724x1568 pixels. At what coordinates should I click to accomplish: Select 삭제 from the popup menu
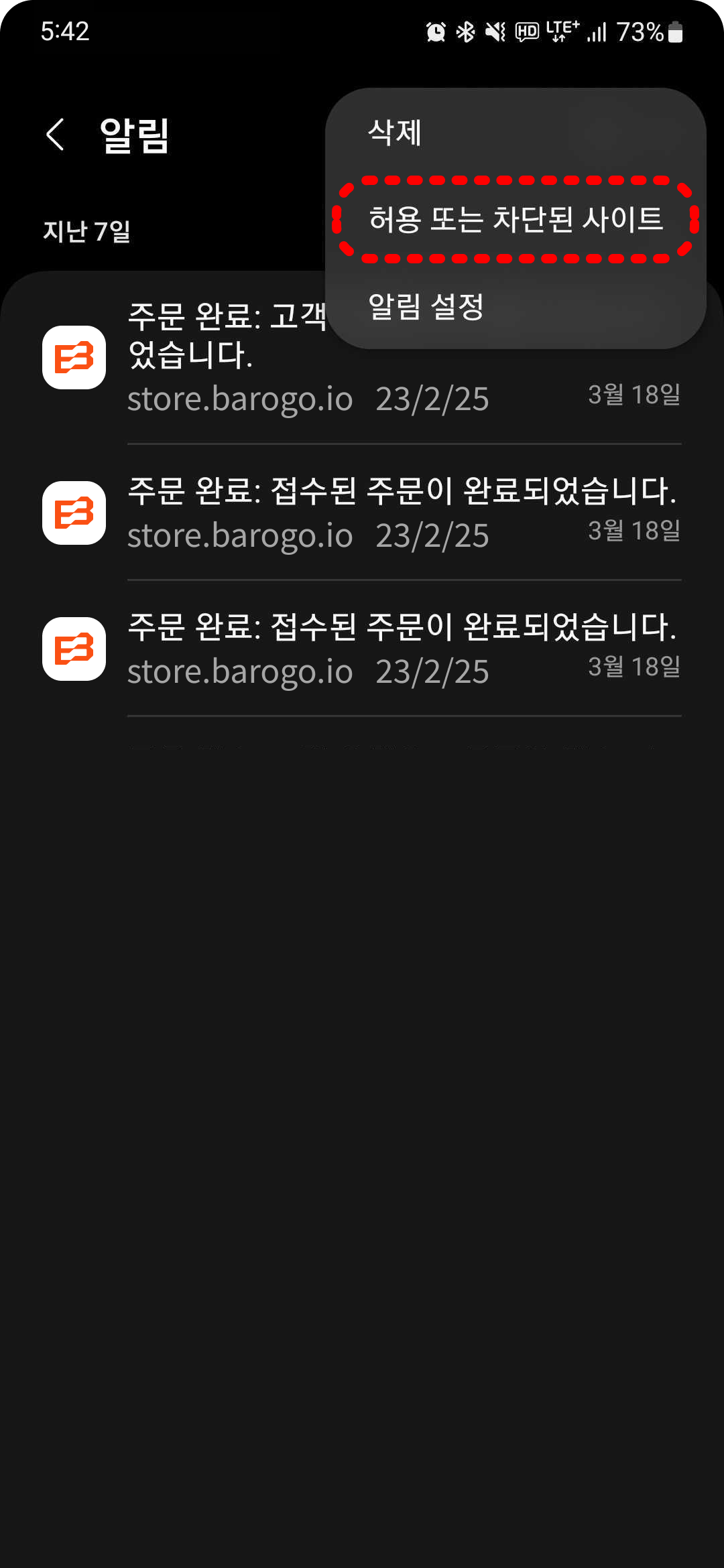[x=515, y=133]
